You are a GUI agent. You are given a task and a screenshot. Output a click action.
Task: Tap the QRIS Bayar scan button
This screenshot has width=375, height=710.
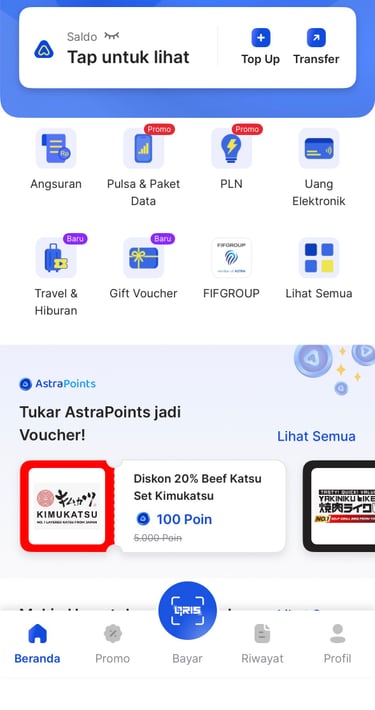click(188, 610)
